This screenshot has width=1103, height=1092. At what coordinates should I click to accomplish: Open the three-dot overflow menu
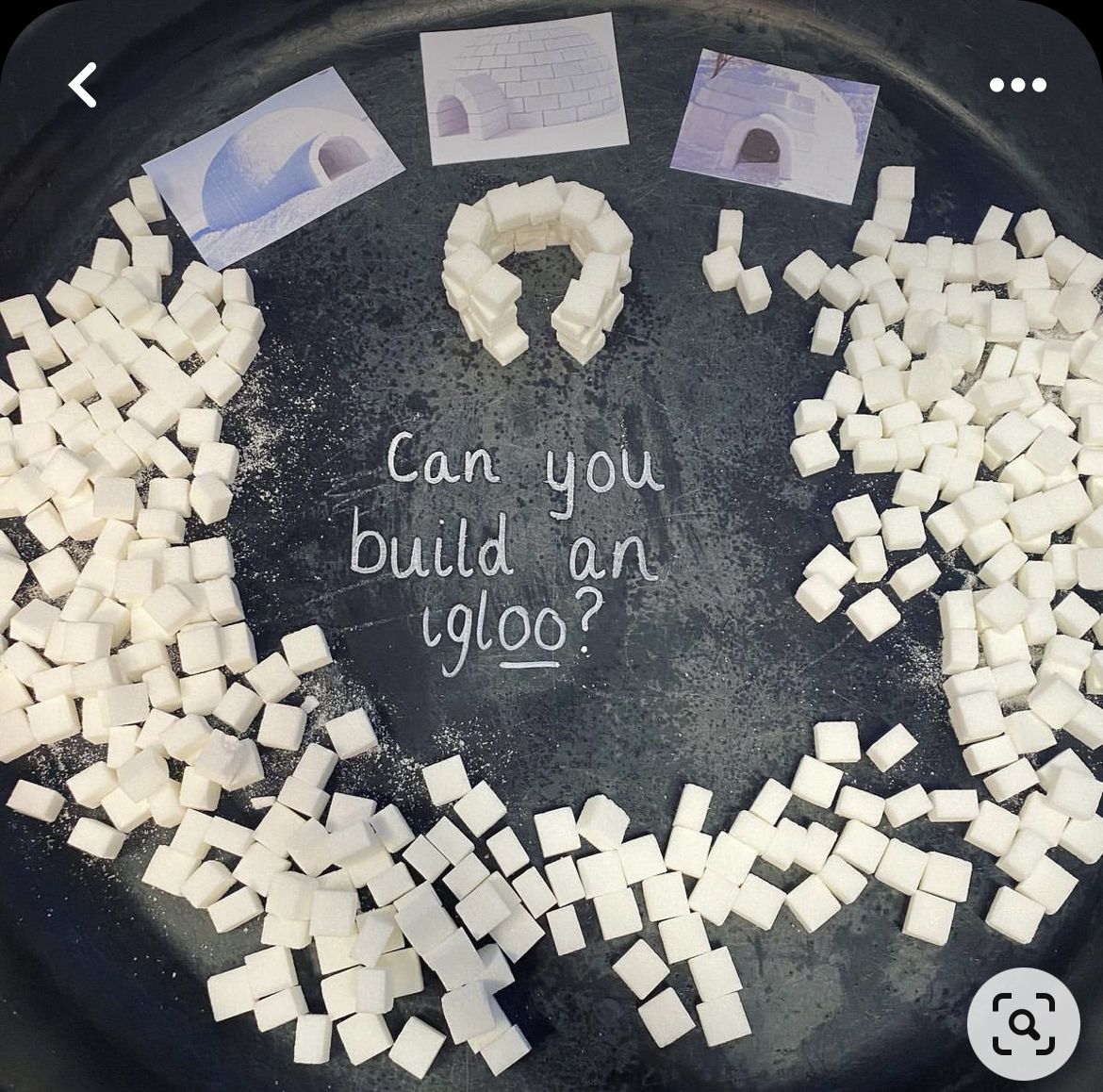click(x=1017, y=85)
